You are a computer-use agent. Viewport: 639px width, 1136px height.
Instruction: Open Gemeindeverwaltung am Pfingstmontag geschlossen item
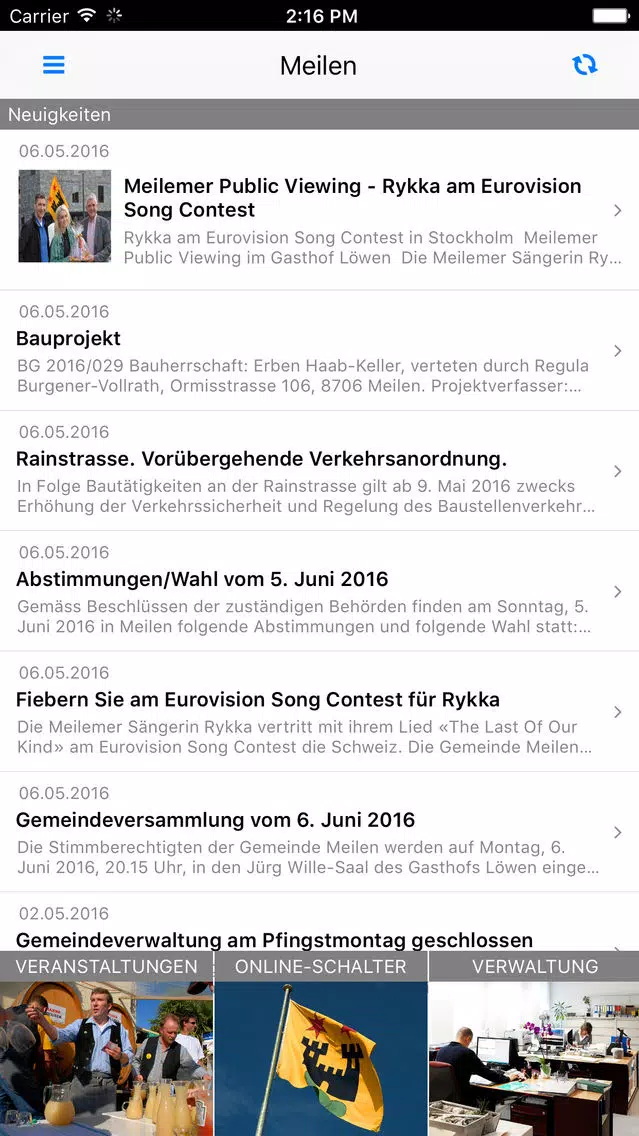click(x=320, y=922)
